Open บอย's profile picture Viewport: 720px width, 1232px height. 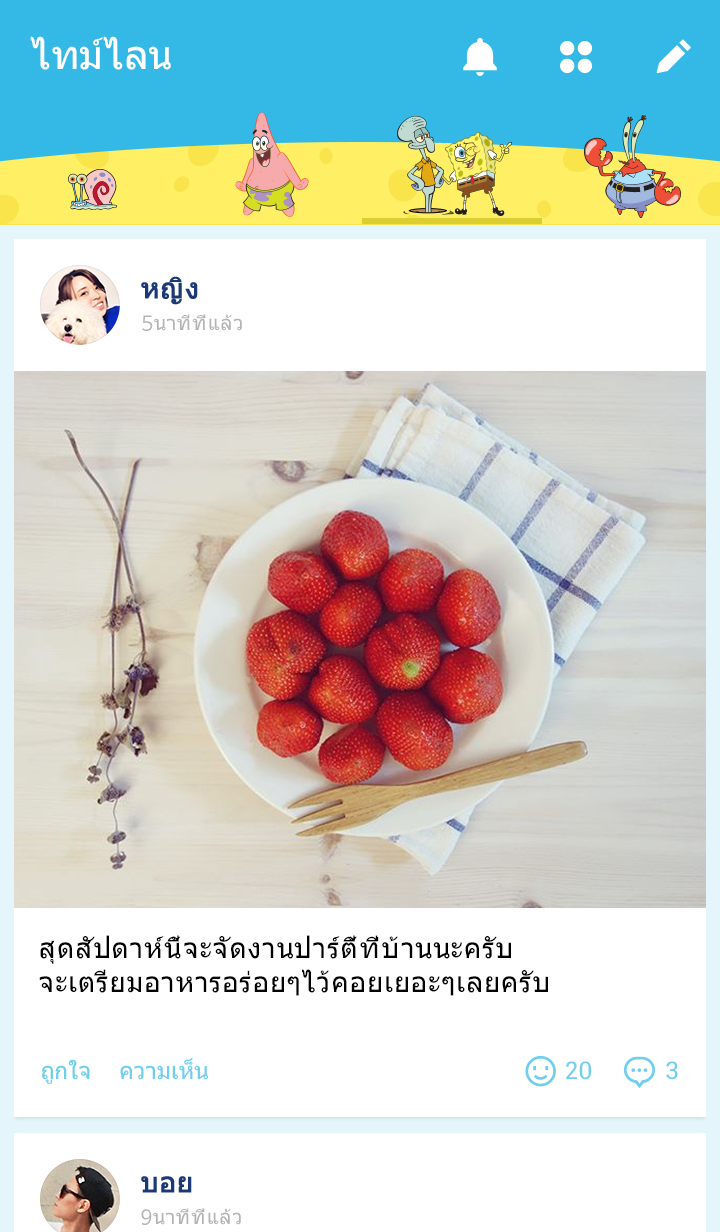tap(80, 1197)
